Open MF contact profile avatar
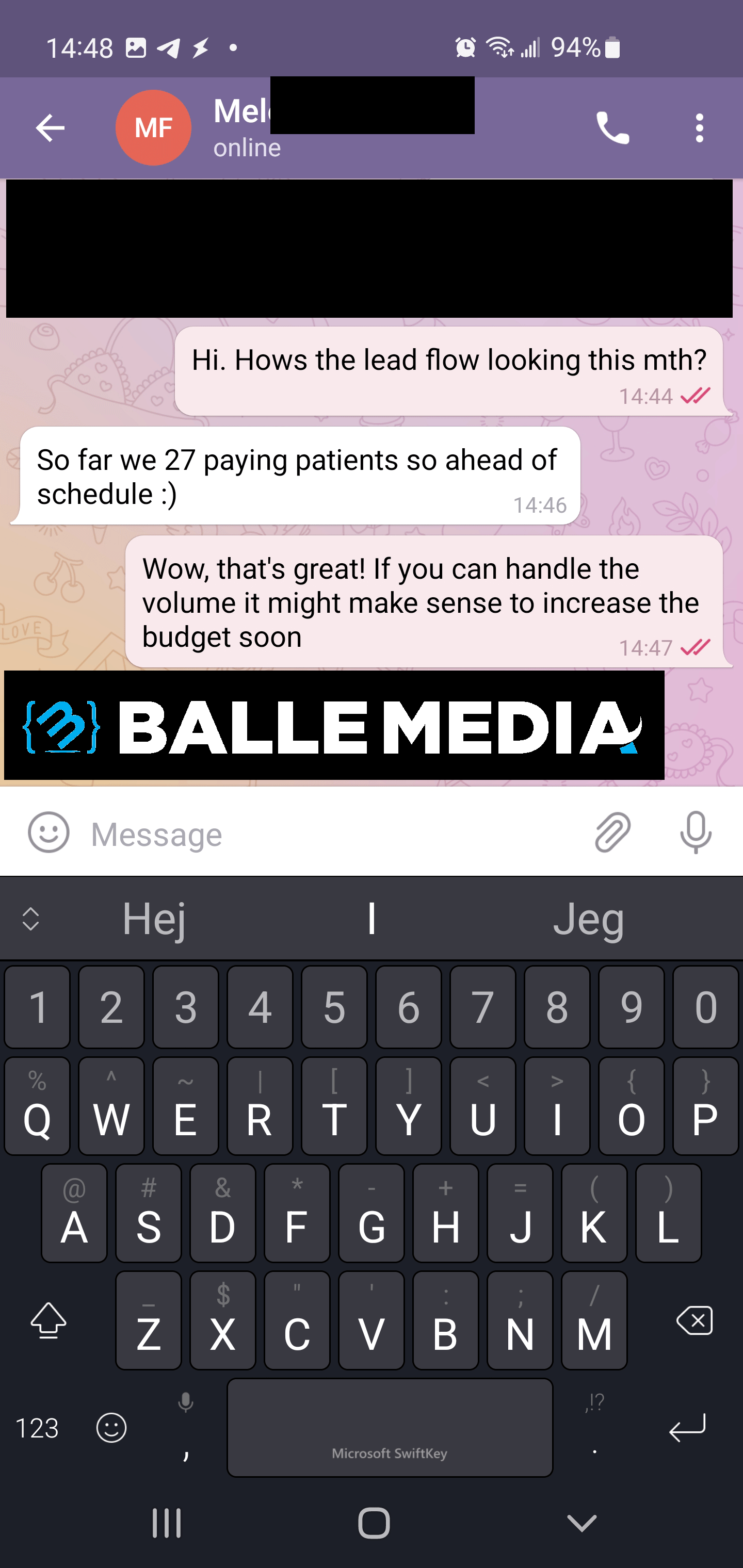The image size is (743, 1568). (x=153, y=128)
